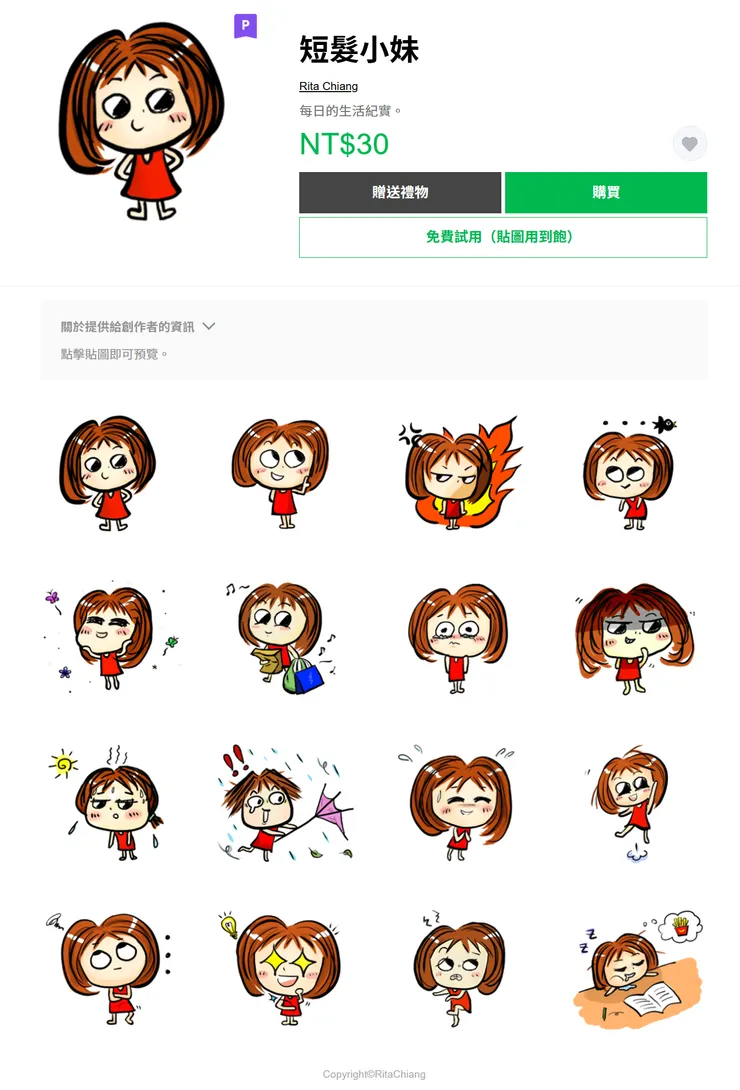The width and height of the screenshot is (740, 1090).
Task: Preview the broken umbrella rain sticker
Action: pos(284,802)
